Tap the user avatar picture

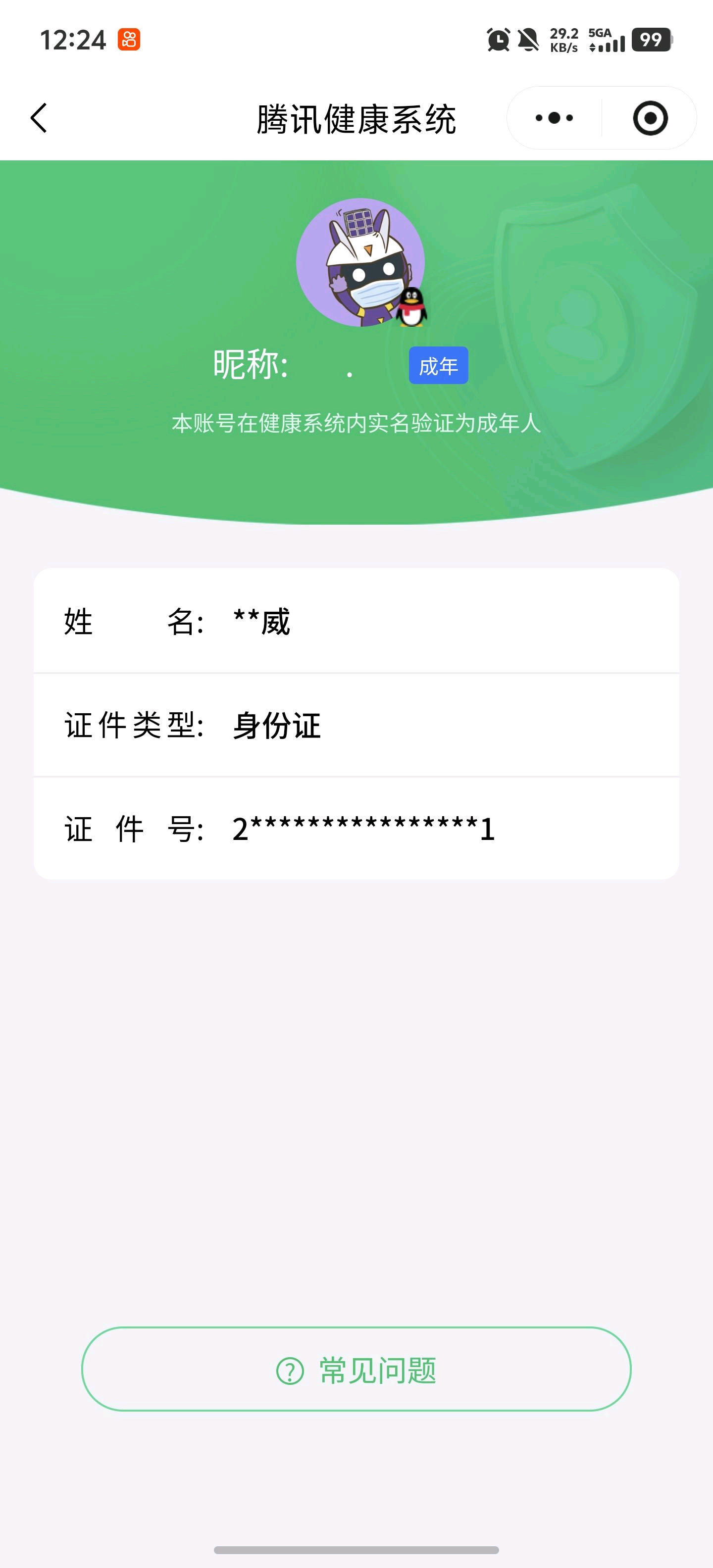click(359, 262)
